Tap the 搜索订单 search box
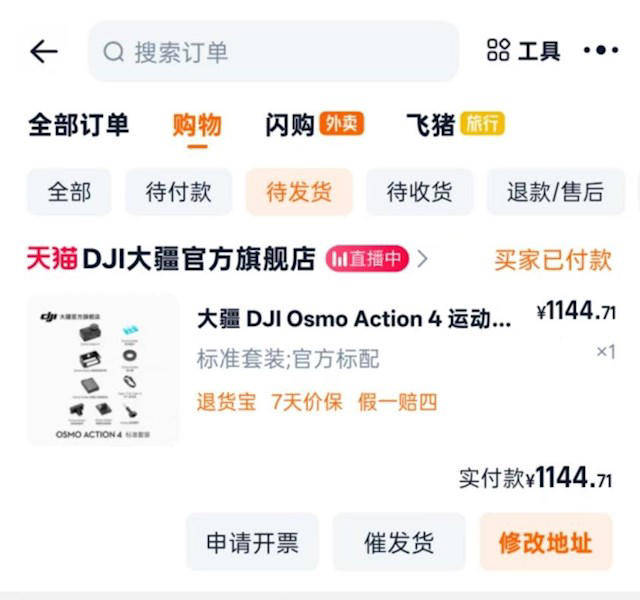The image size is (640, 600). 272,51
